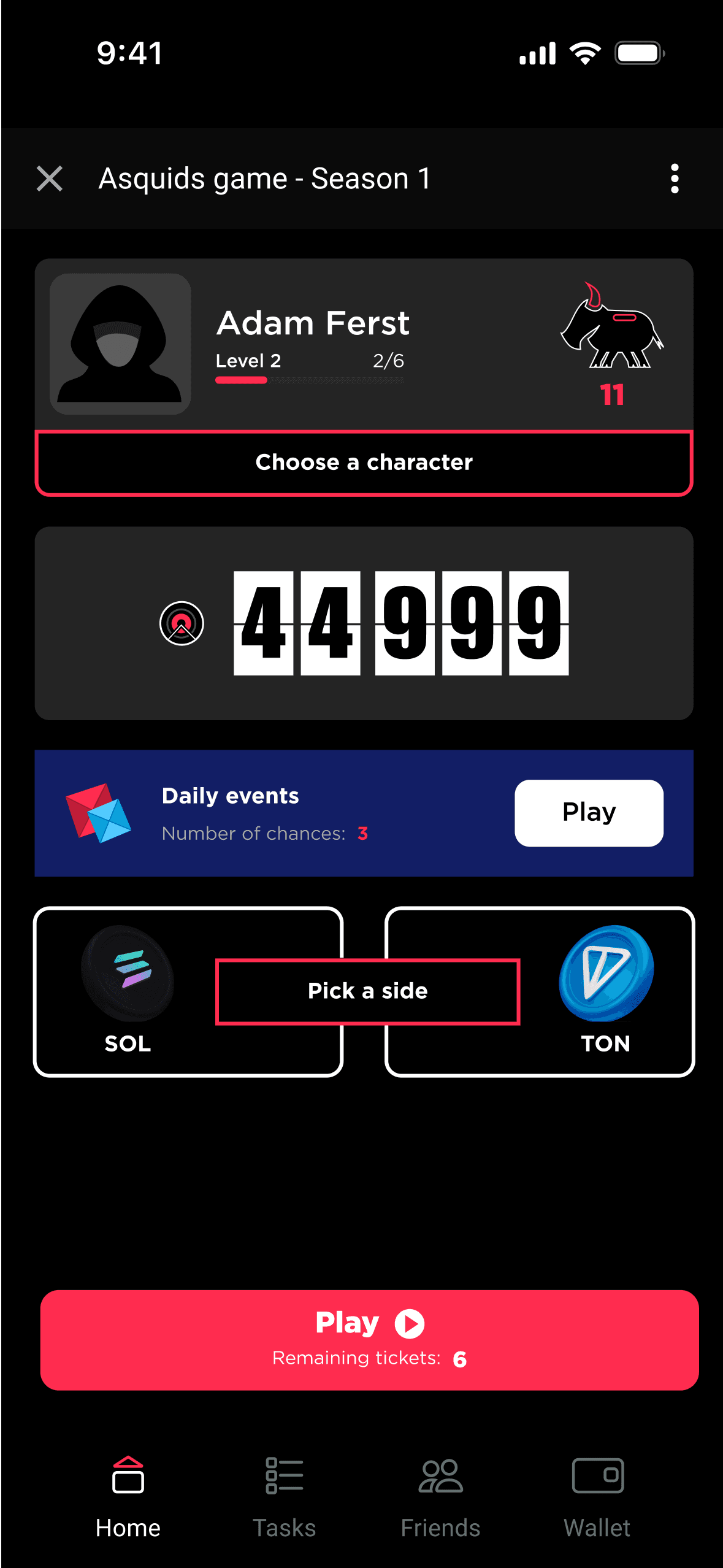Viewport: 723px width, 1568px height.
Task: Open the Wallet tab
Action: (x=597, y=1497)
